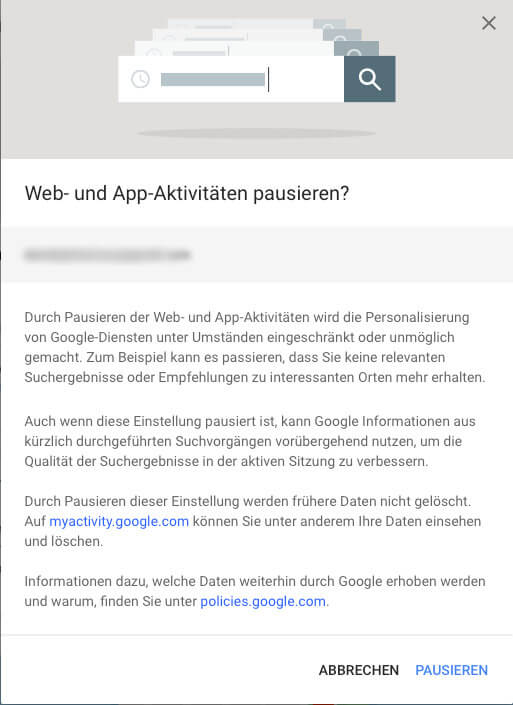
Task: Close the dialog with the X icon
Action: pyautogui.click(x=489, y=23)
